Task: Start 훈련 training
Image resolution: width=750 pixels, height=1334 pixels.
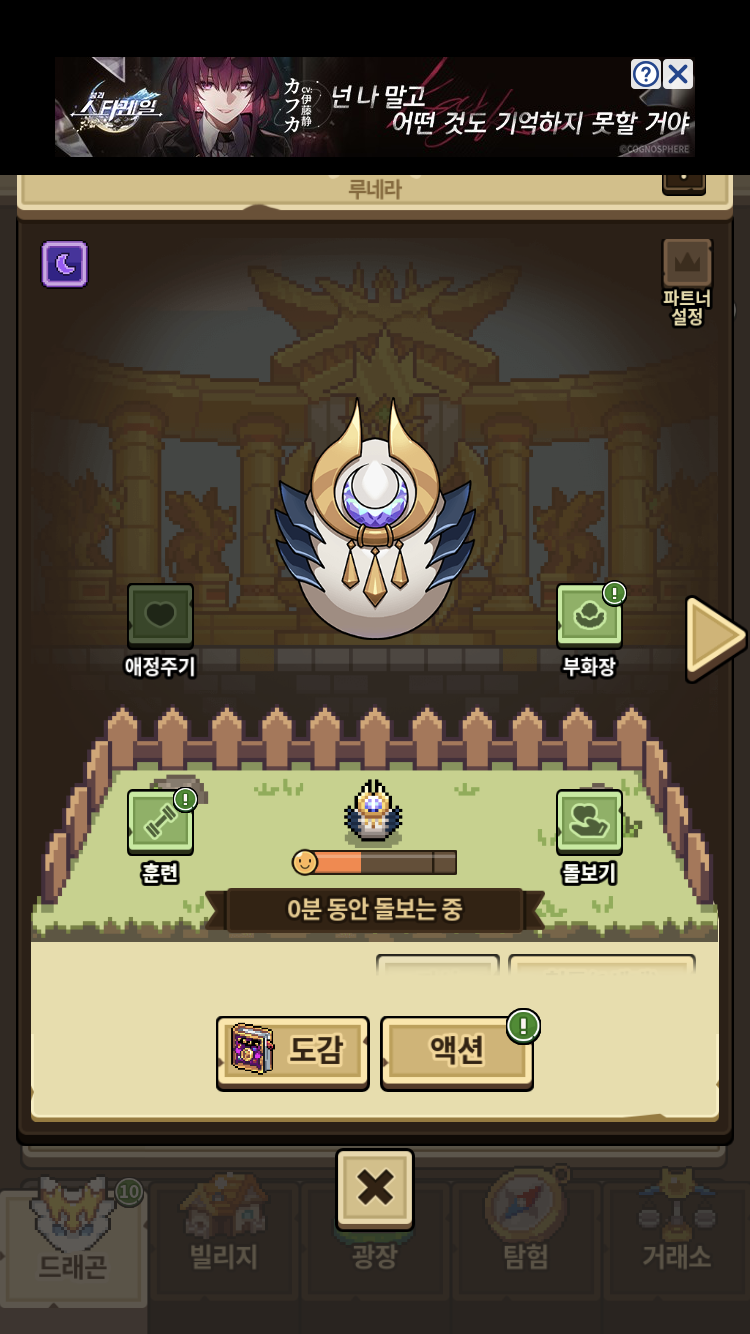Action: tap(160, 836)
